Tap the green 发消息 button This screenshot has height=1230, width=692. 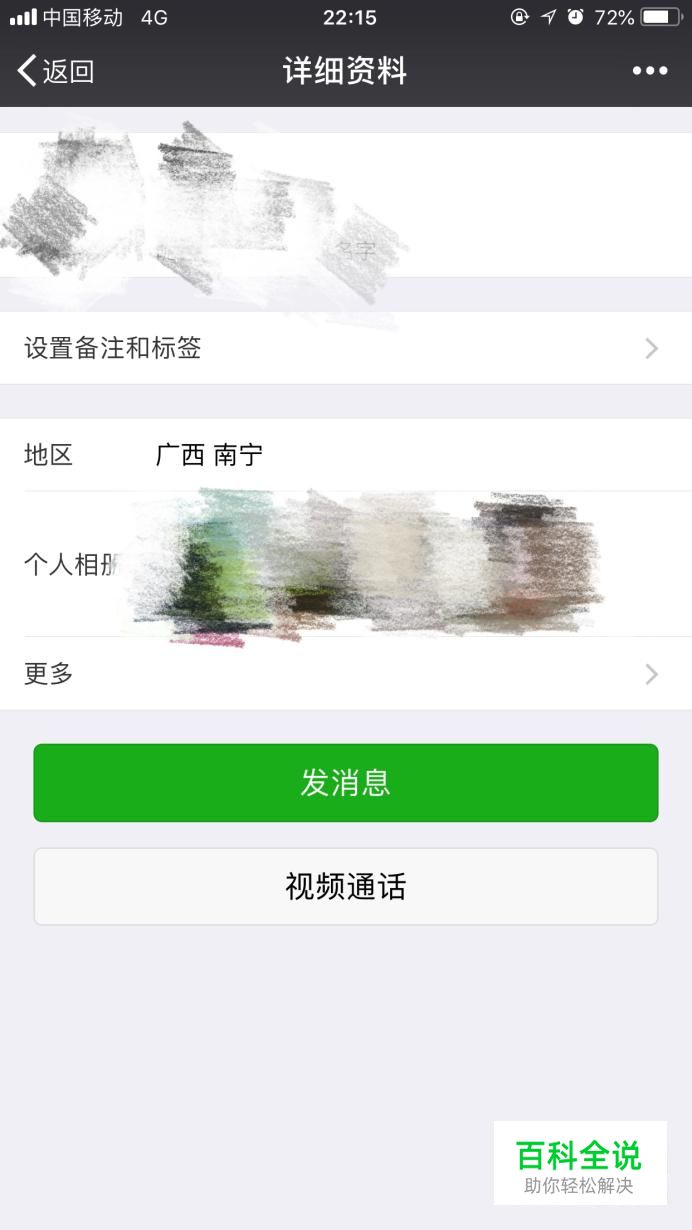(x=346, y=783)
